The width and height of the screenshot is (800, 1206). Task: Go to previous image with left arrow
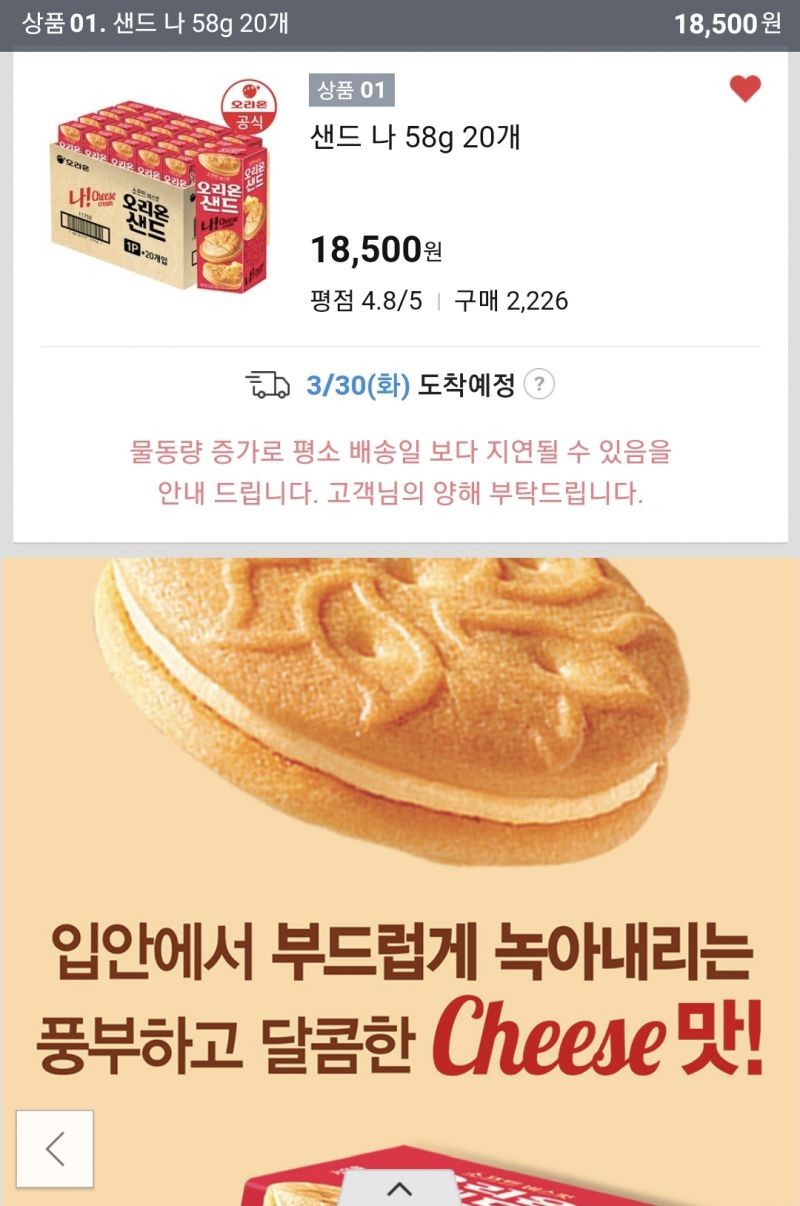point(55,1149)
